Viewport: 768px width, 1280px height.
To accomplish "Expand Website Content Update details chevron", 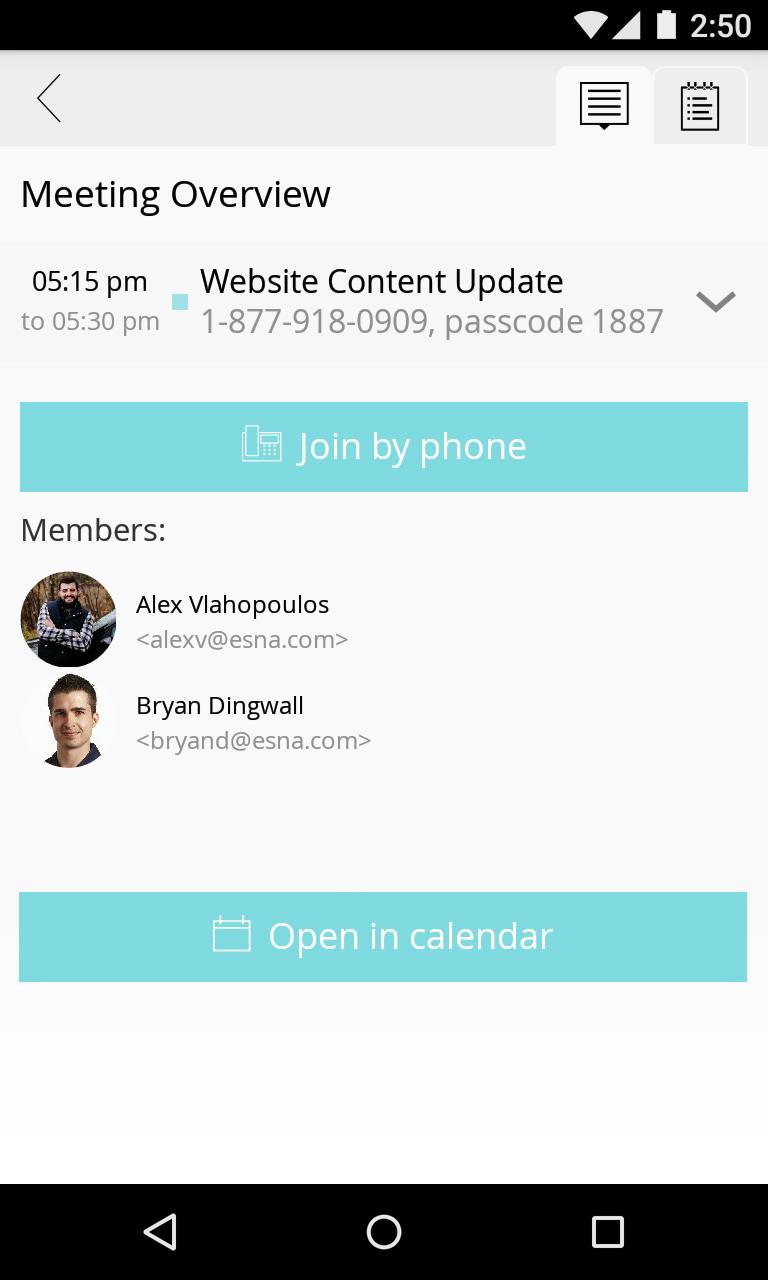I will point(716,301).
